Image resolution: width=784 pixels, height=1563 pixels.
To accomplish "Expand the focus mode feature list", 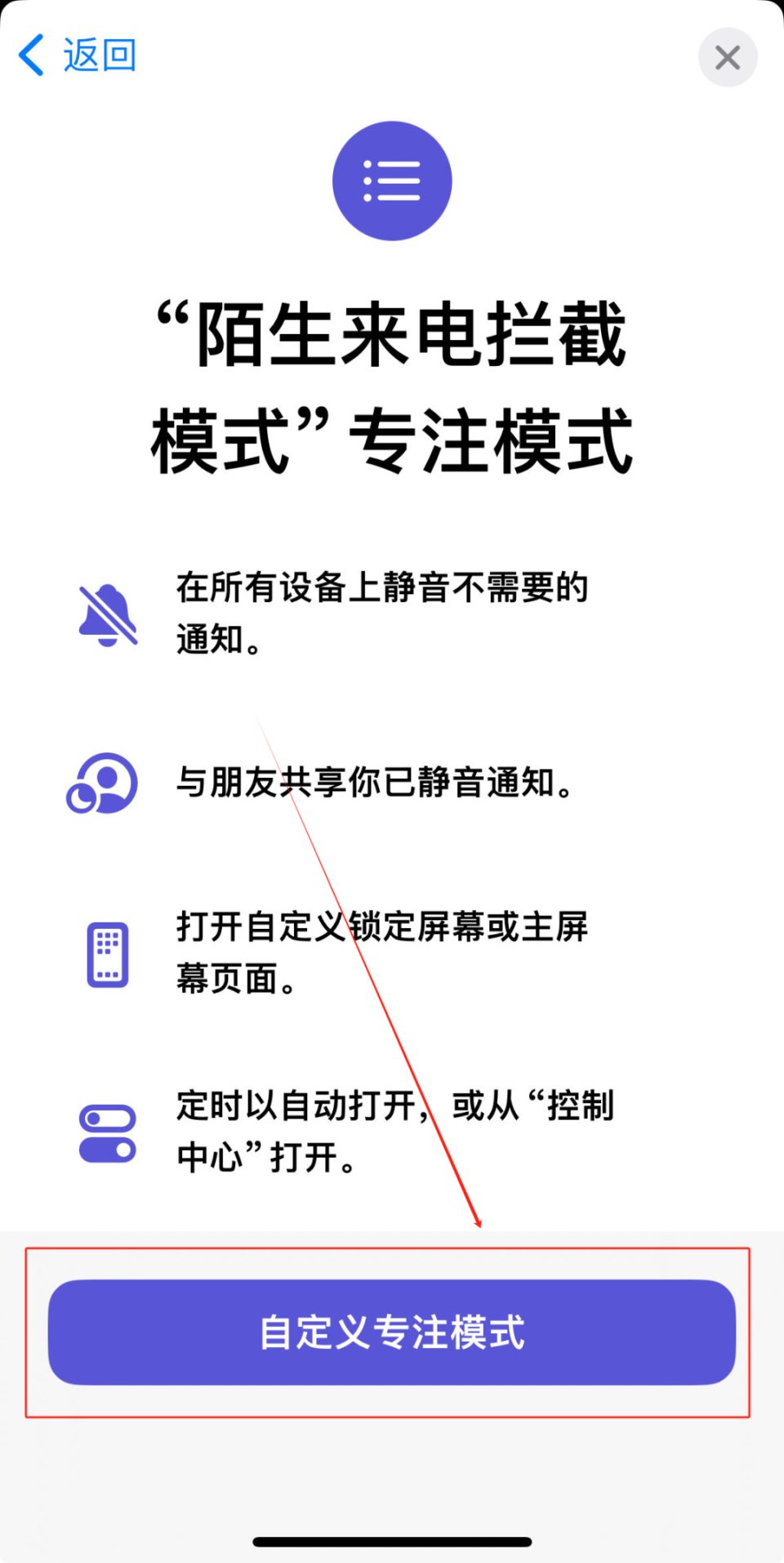I will pos(392,866).
